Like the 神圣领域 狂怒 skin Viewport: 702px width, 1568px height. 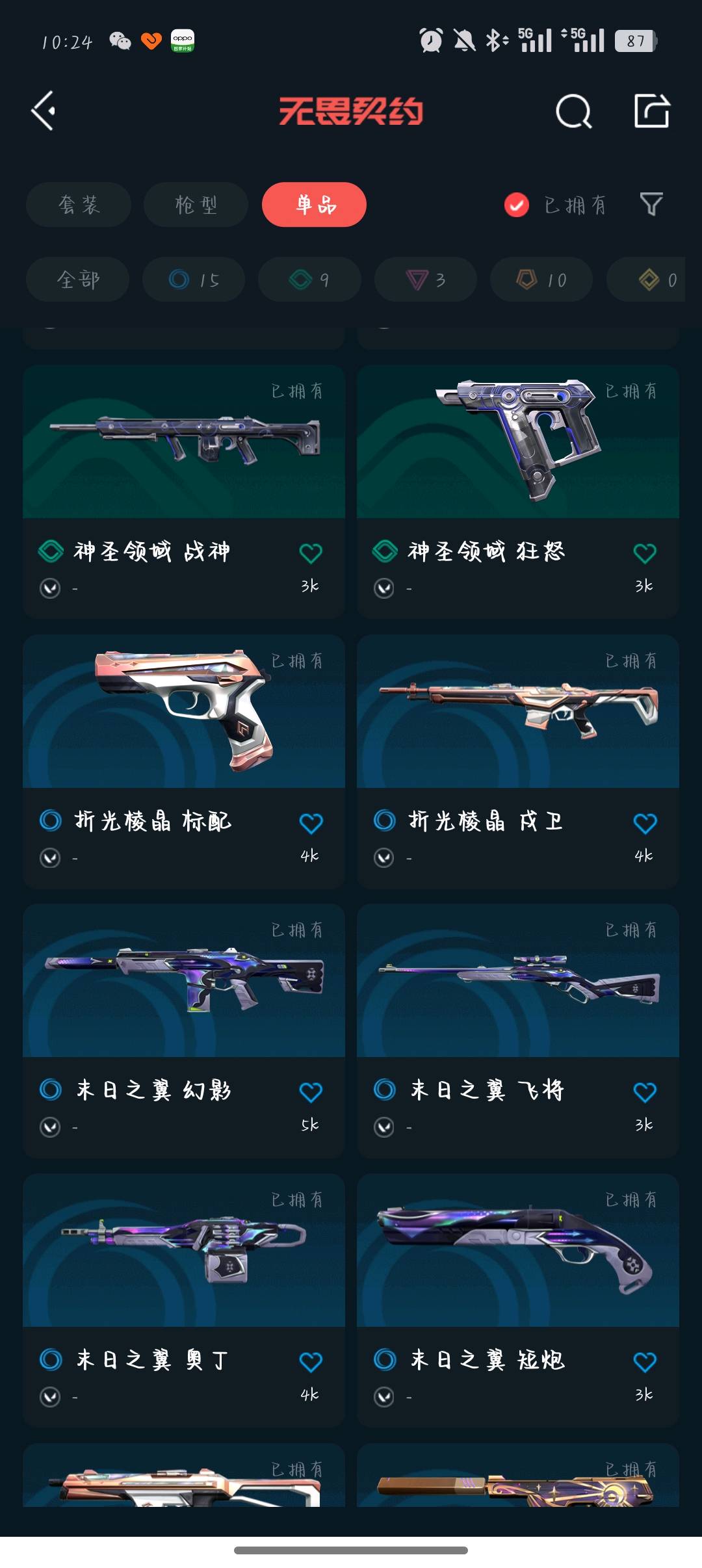[644, 553]
